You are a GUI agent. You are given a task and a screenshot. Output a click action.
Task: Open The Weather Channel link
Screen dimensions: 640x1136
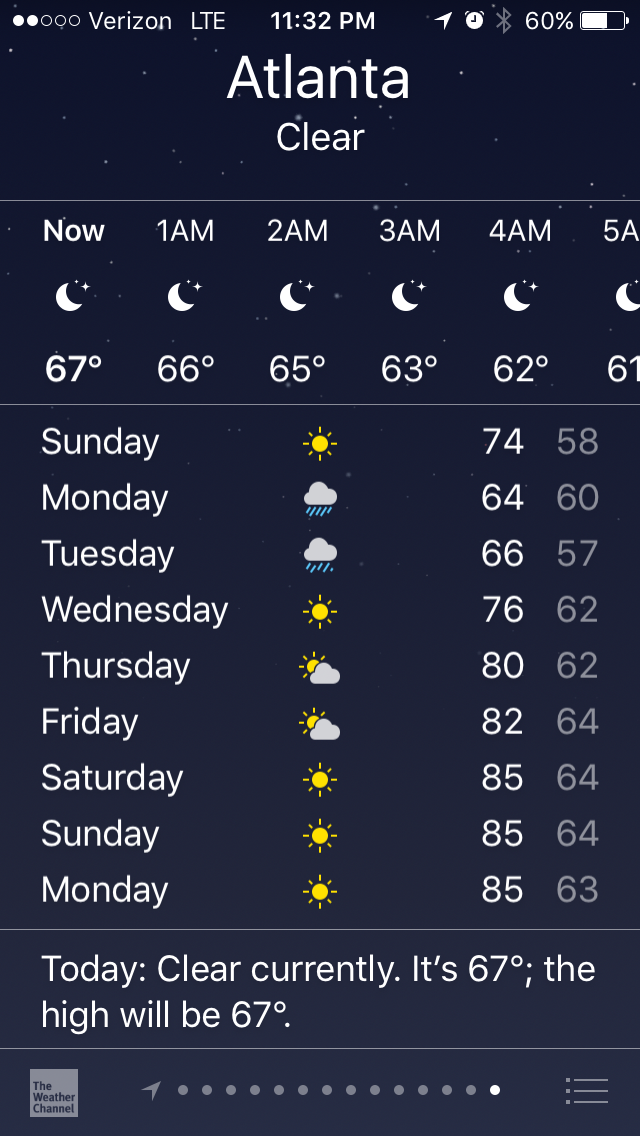pos(54,1092)
